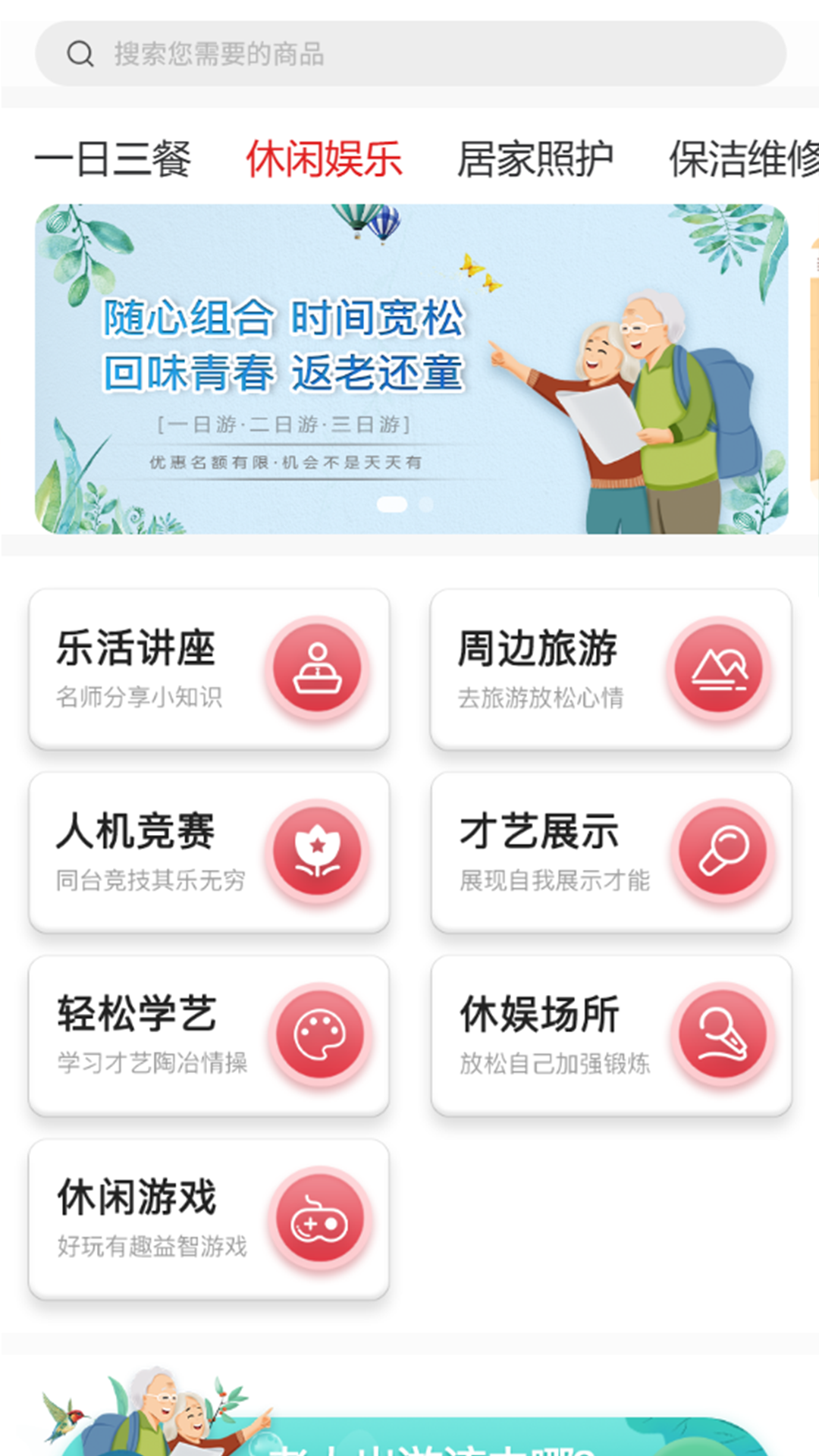Click the 休娱场所 microphone icon

[x=725, y=1034]
